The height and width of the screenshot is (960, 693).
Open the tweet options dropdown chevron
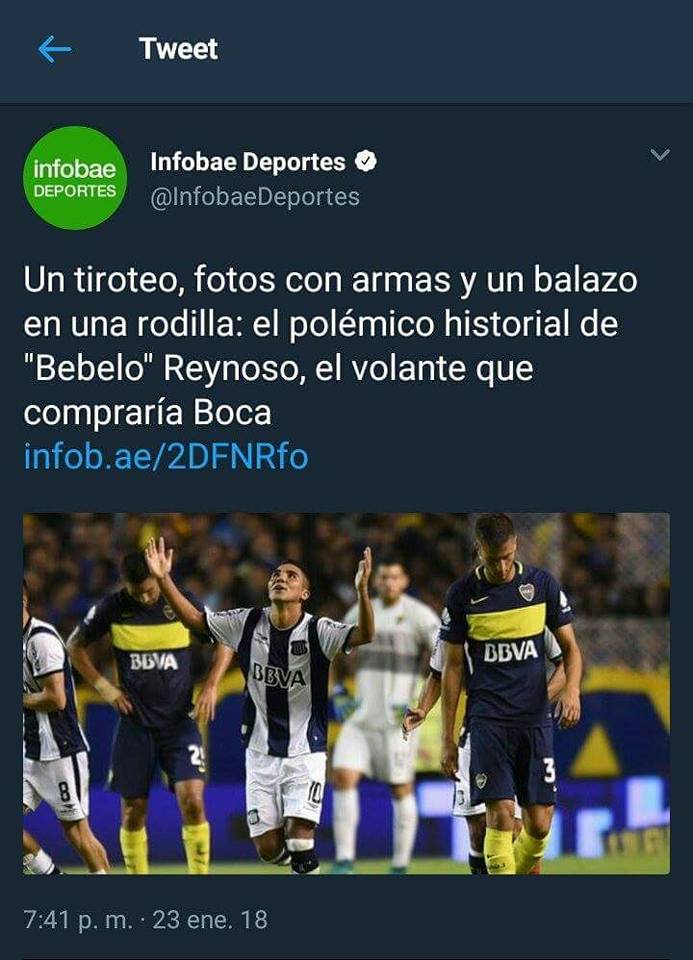[x=659, y=155]
